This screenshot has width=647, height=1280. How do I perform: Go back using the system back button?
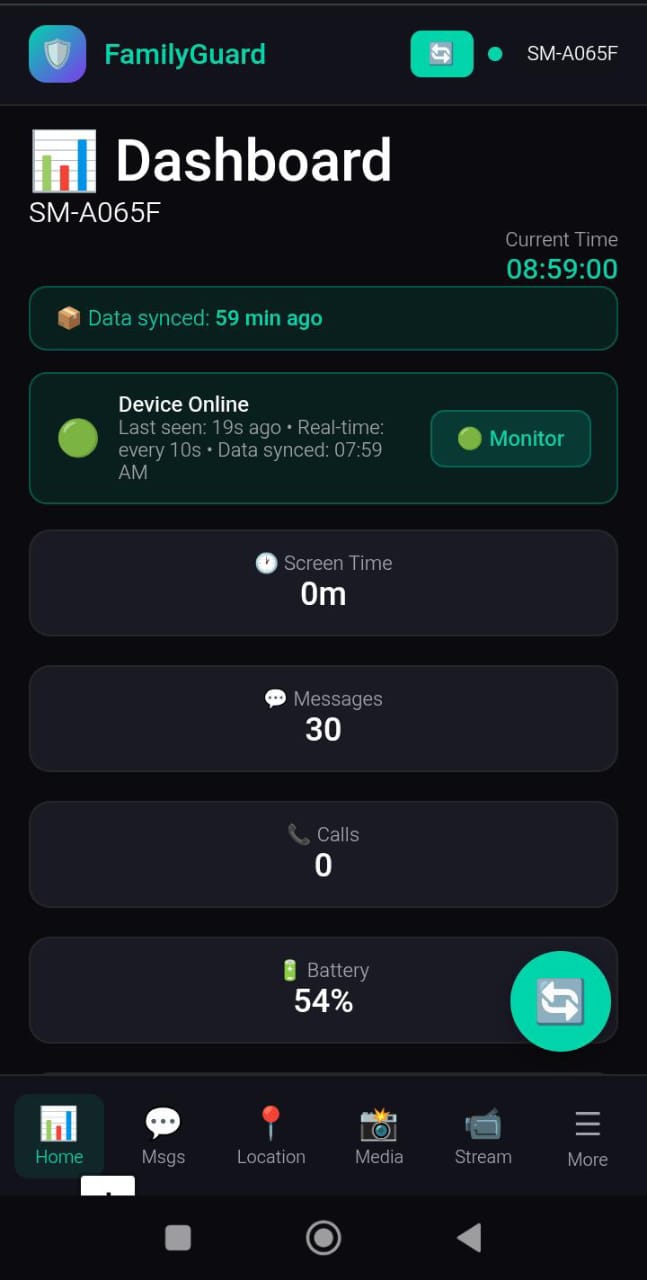(x=468, y=1238)
